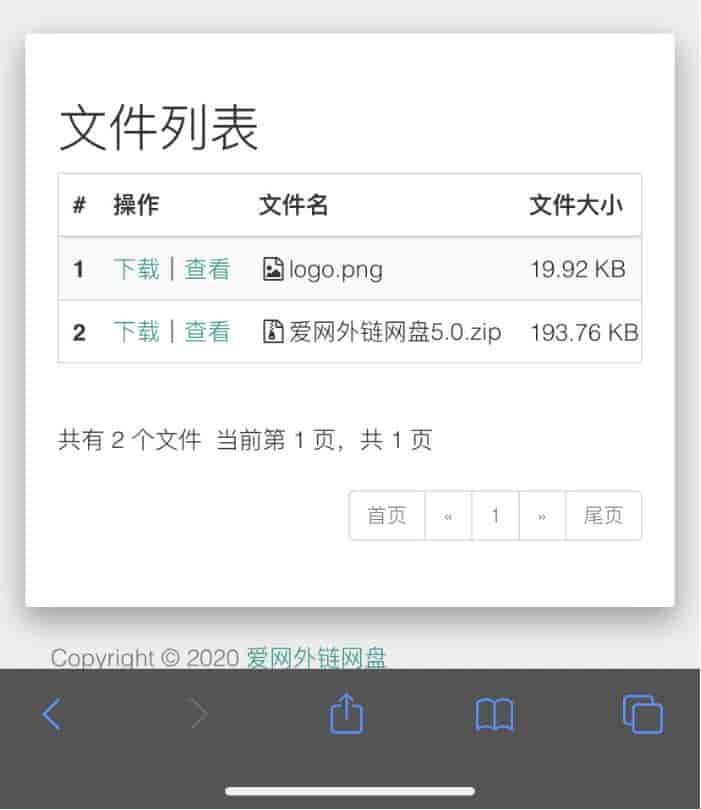Screen dimensions: 701x810
Task: Jump to last page 尾页
Action: [x=603, y=516]
